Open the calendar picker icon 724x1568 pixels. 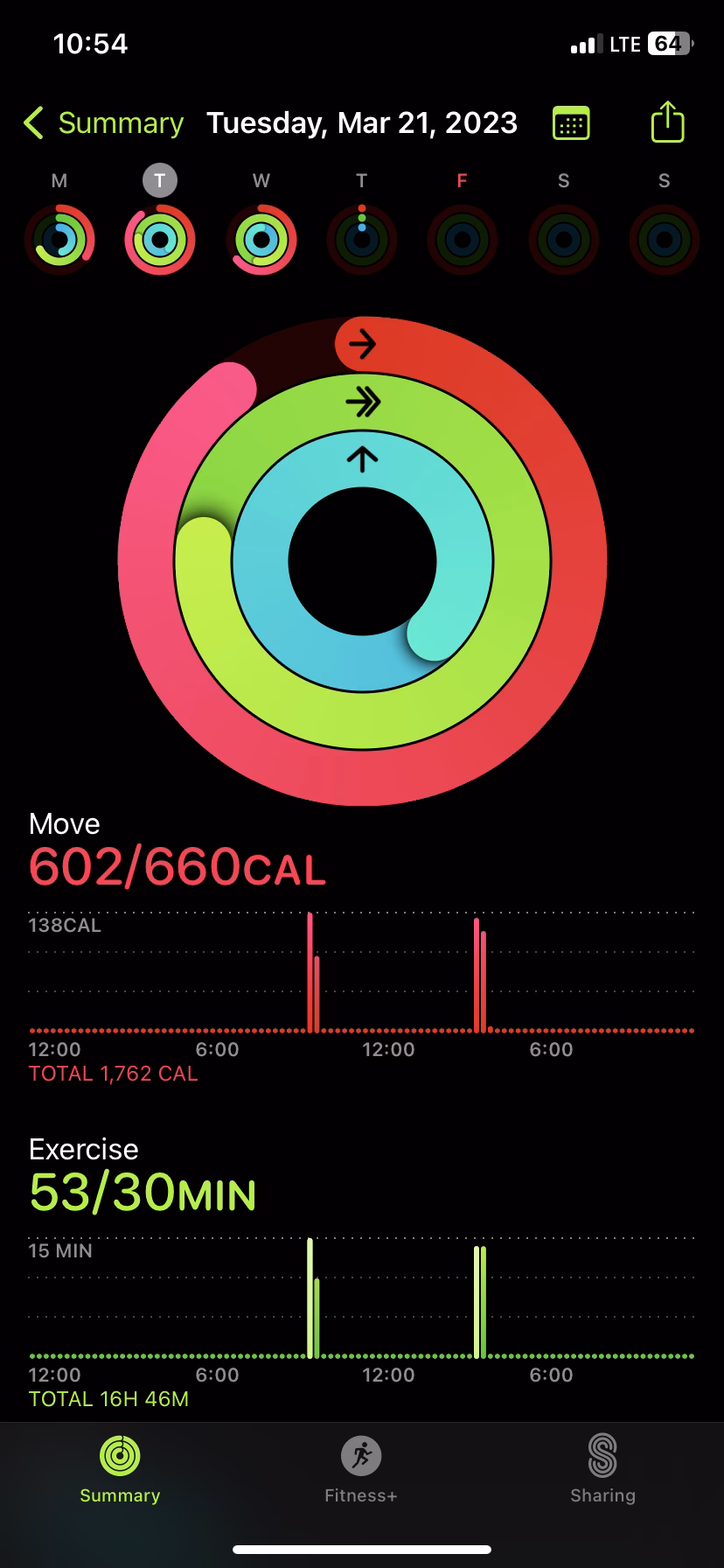click(570, 122)
